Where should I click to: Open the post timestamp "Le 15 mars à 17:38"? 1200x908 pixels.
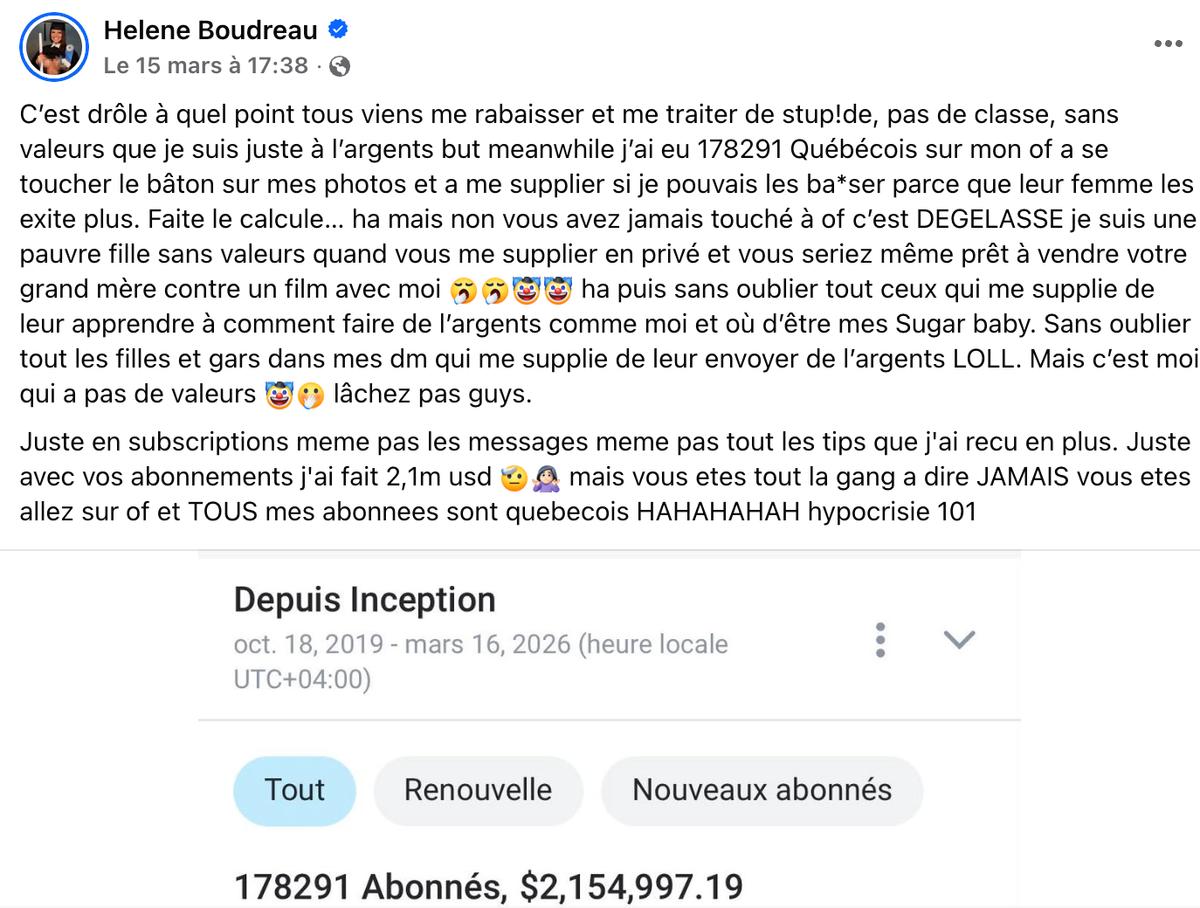click(x=206, y=66)
